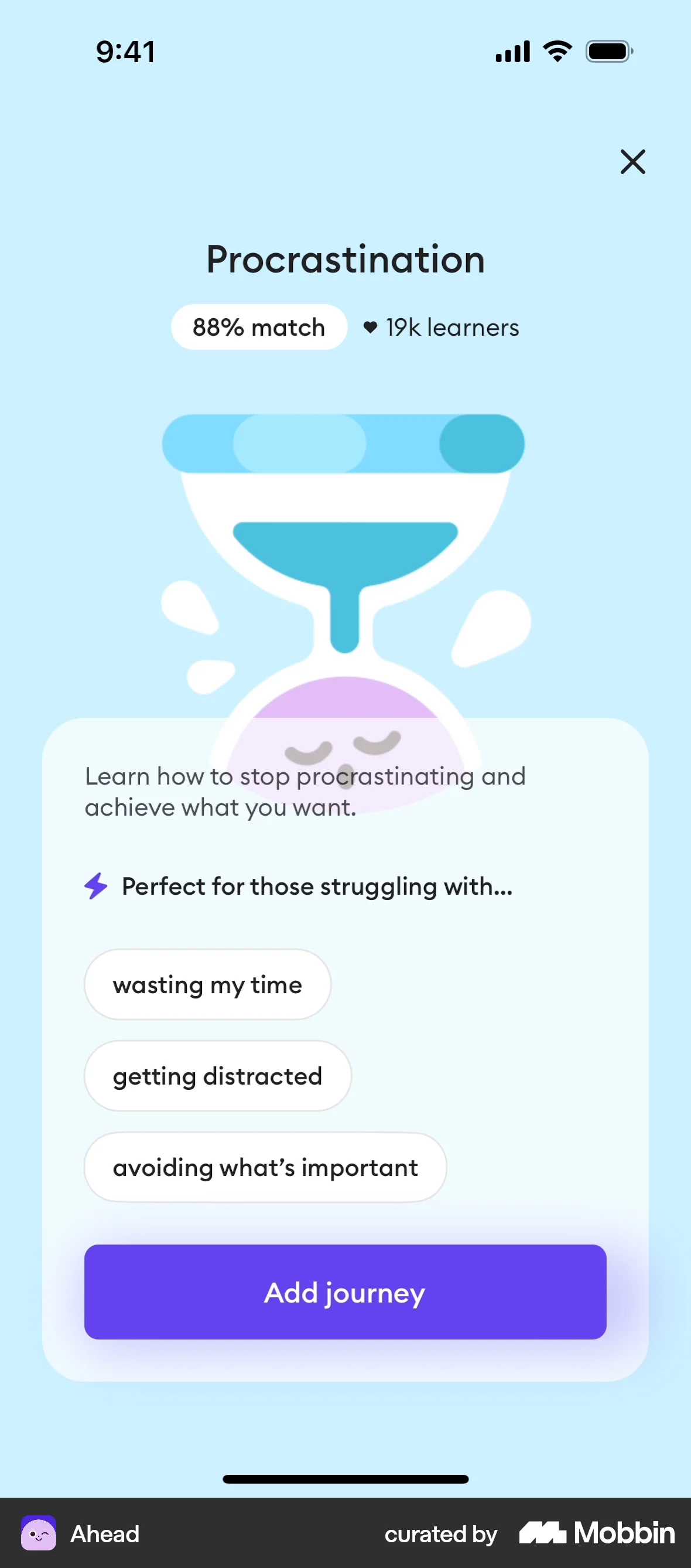Tap the clock showing 9:41

[126, 51]
